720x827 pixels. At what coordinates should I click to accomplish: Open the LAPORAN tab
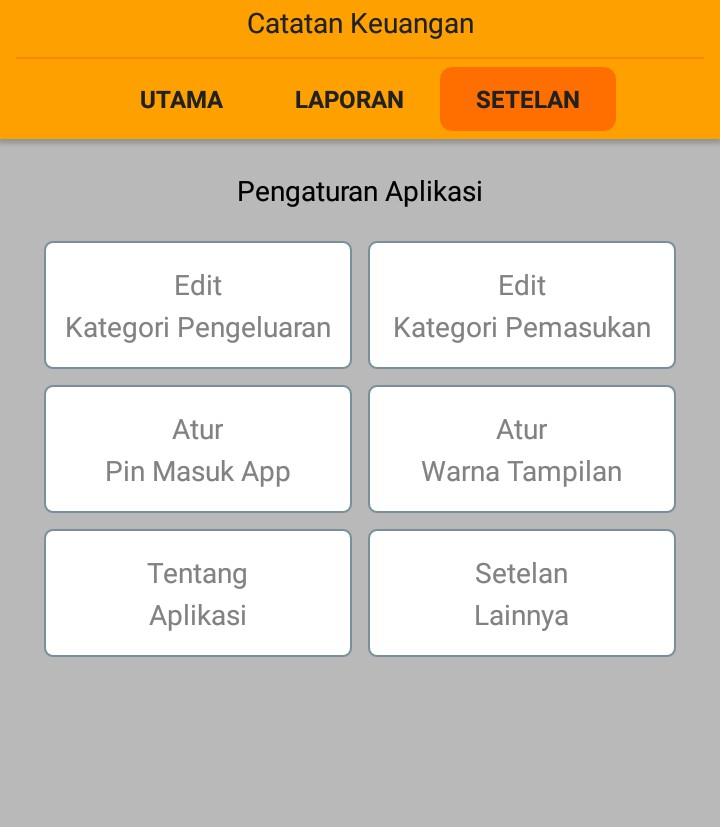[349, 100]
